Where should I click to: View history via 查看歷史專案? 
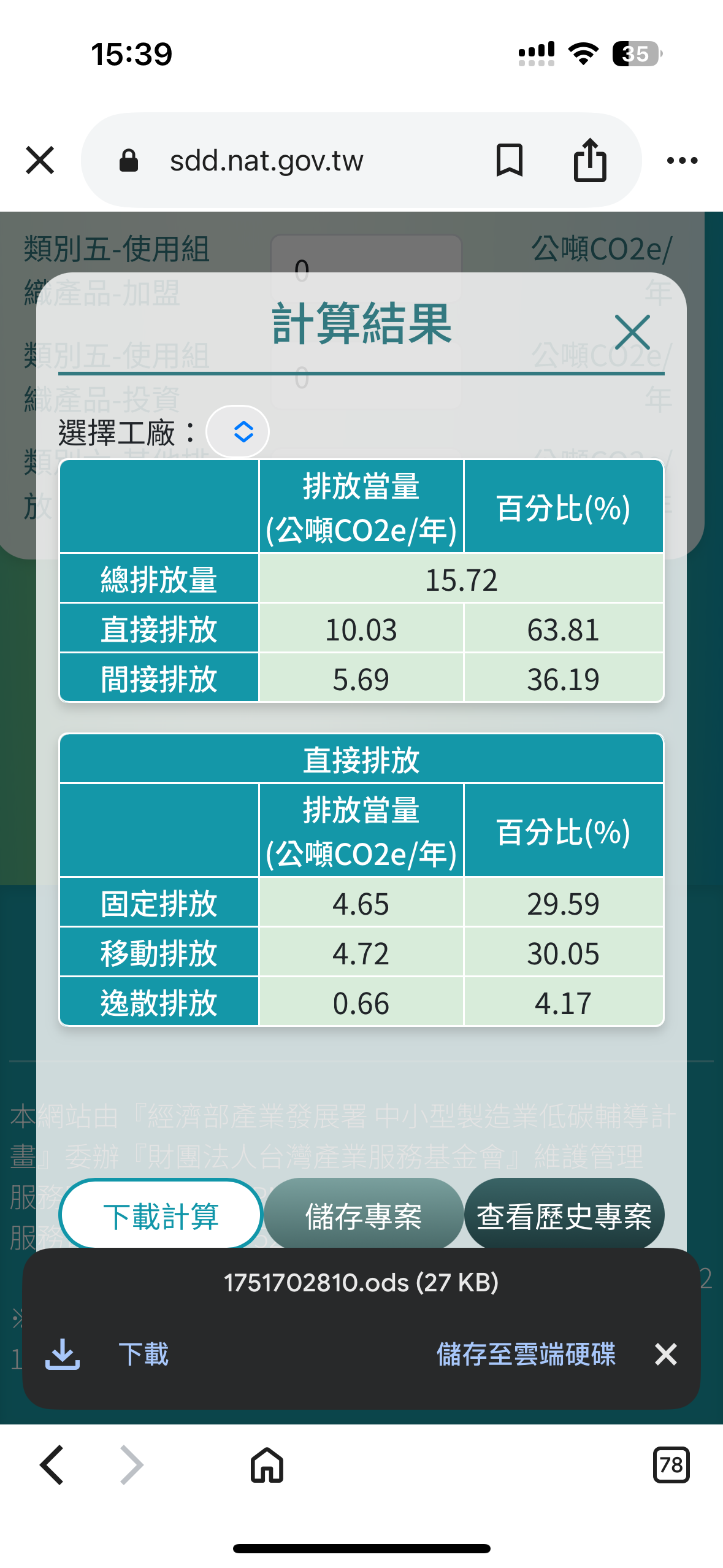pyautogui.click(x=564, y=1215)
